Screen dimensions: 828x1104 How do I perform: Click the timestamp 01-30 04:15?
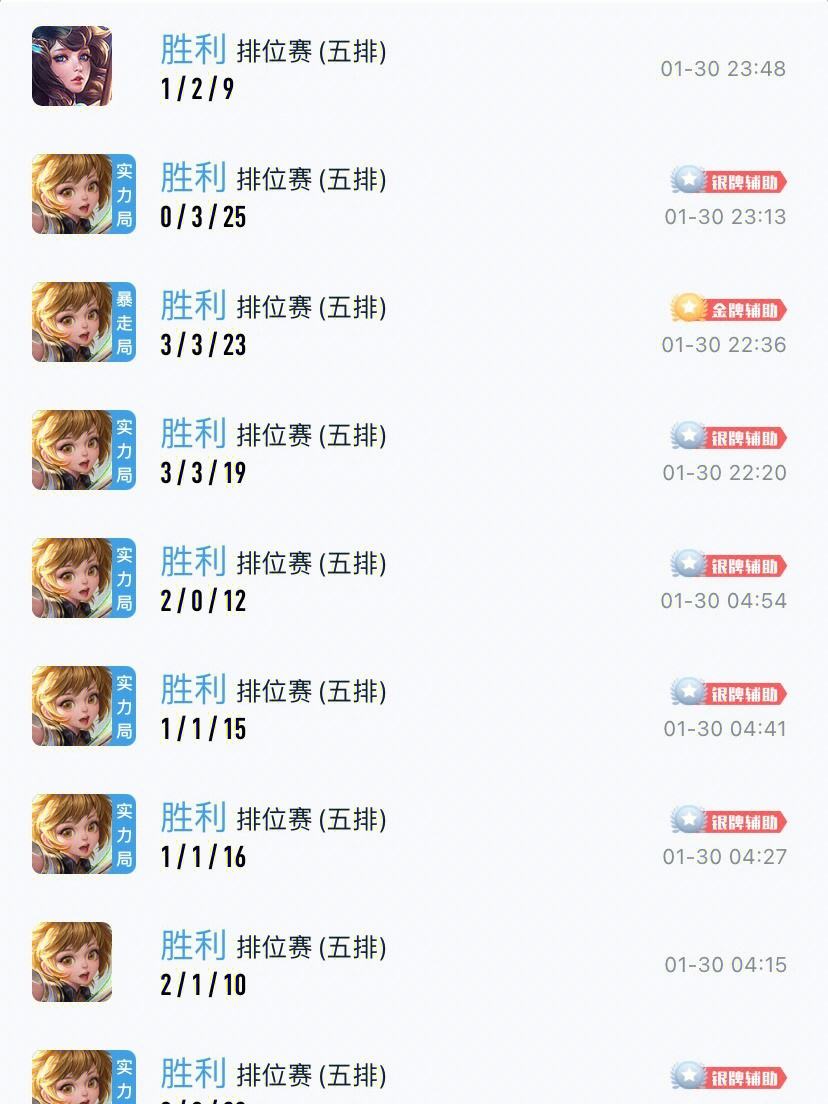724,965
